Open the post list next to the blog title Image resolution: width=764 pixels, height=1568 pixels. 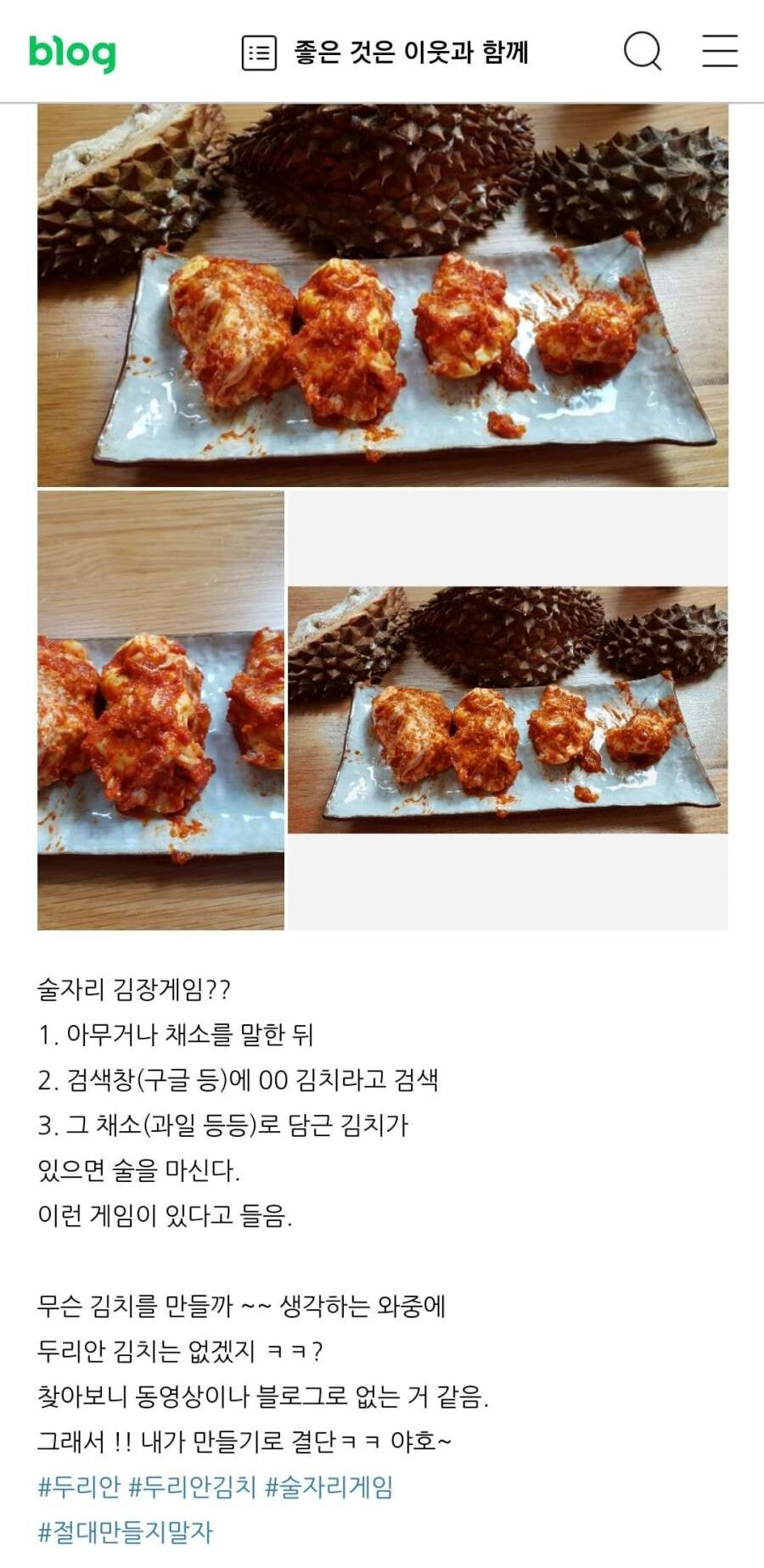click(x=259, y=53)
